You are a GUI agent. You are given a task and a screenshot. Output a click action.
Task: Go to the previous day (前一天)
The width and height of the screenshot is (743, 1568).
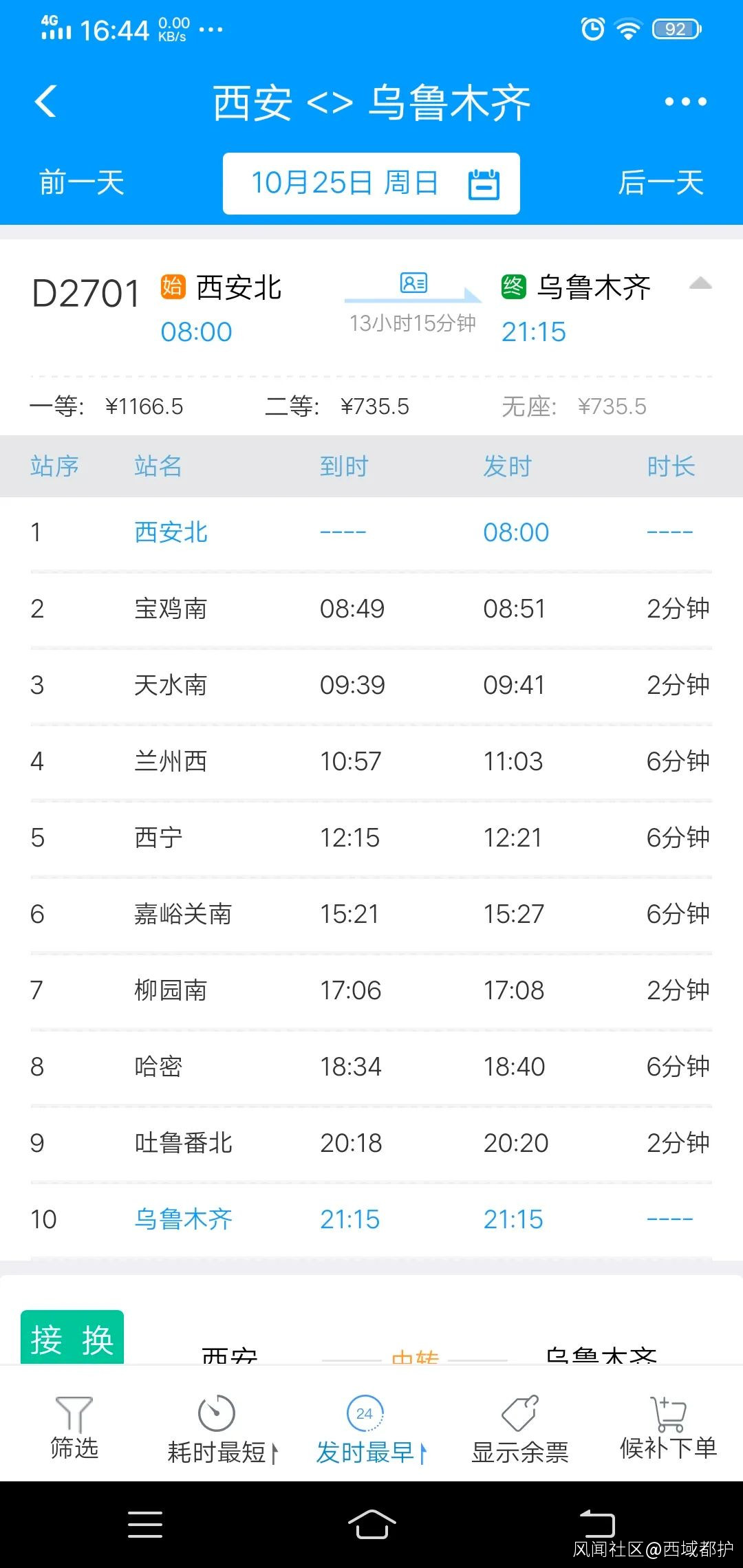tap(81, 183)
